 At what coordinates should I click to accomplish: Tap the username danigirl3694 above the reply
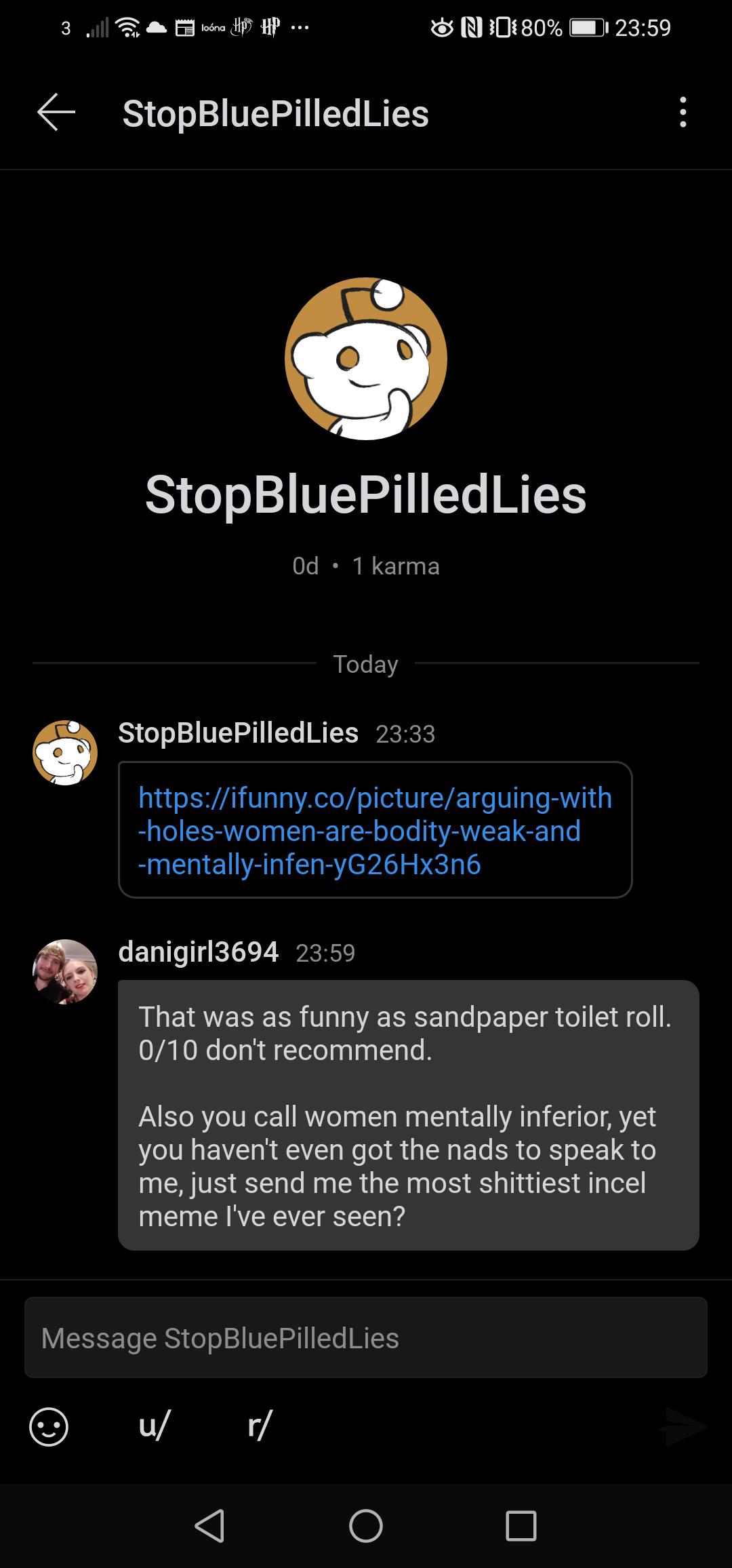[199, 952]
